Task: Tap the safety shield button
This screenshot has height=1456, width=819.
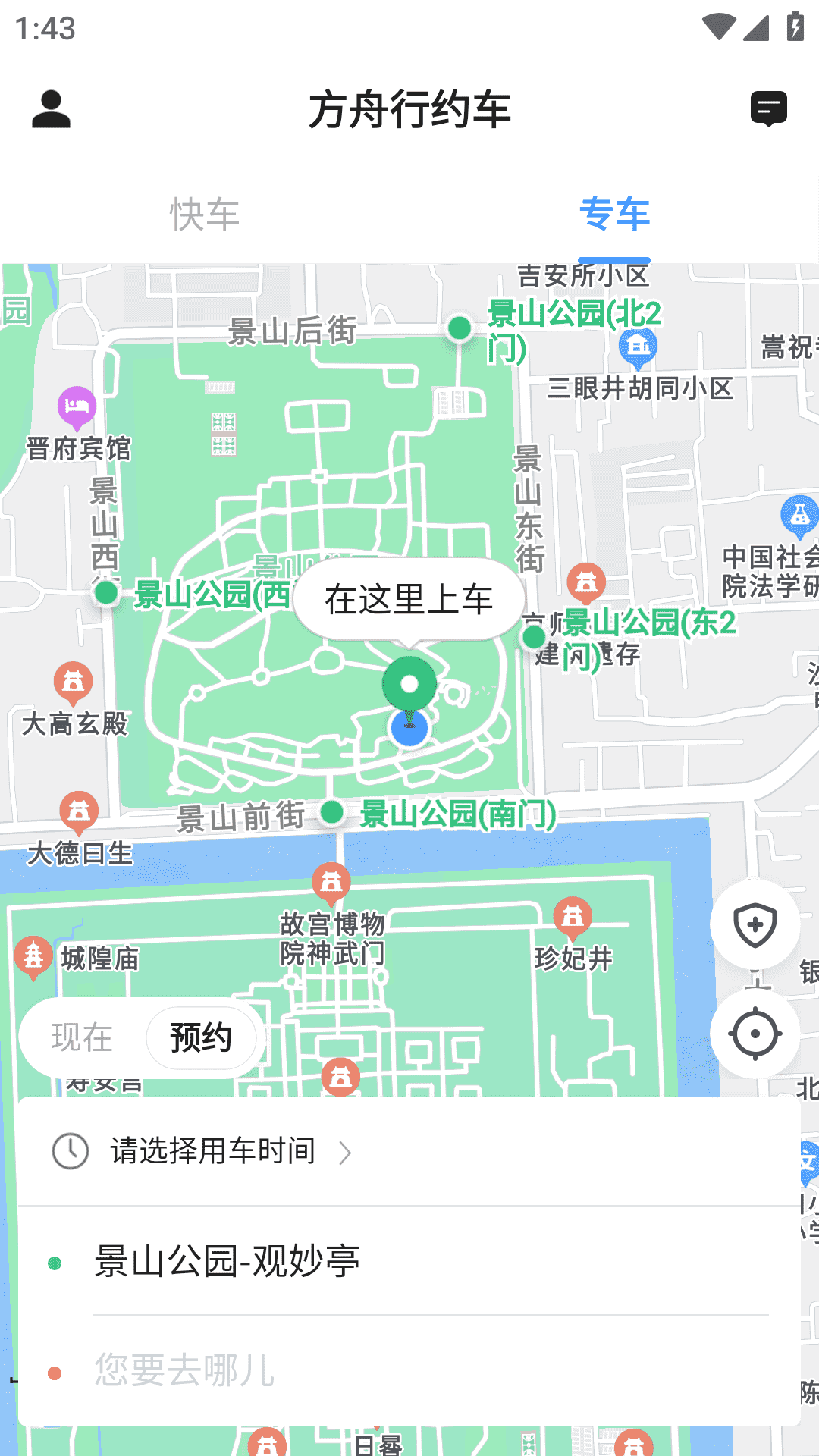Action: click(x=755, y=924)
